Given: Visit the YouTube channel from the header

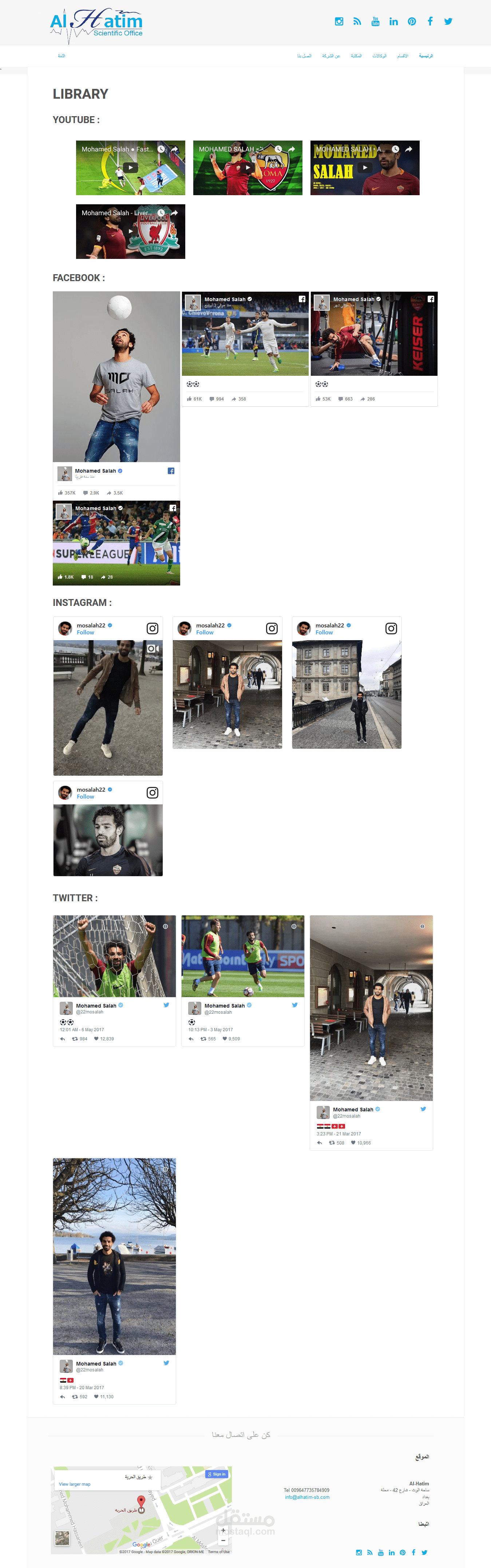Looking at the screenshot, I should pos(375,21).
